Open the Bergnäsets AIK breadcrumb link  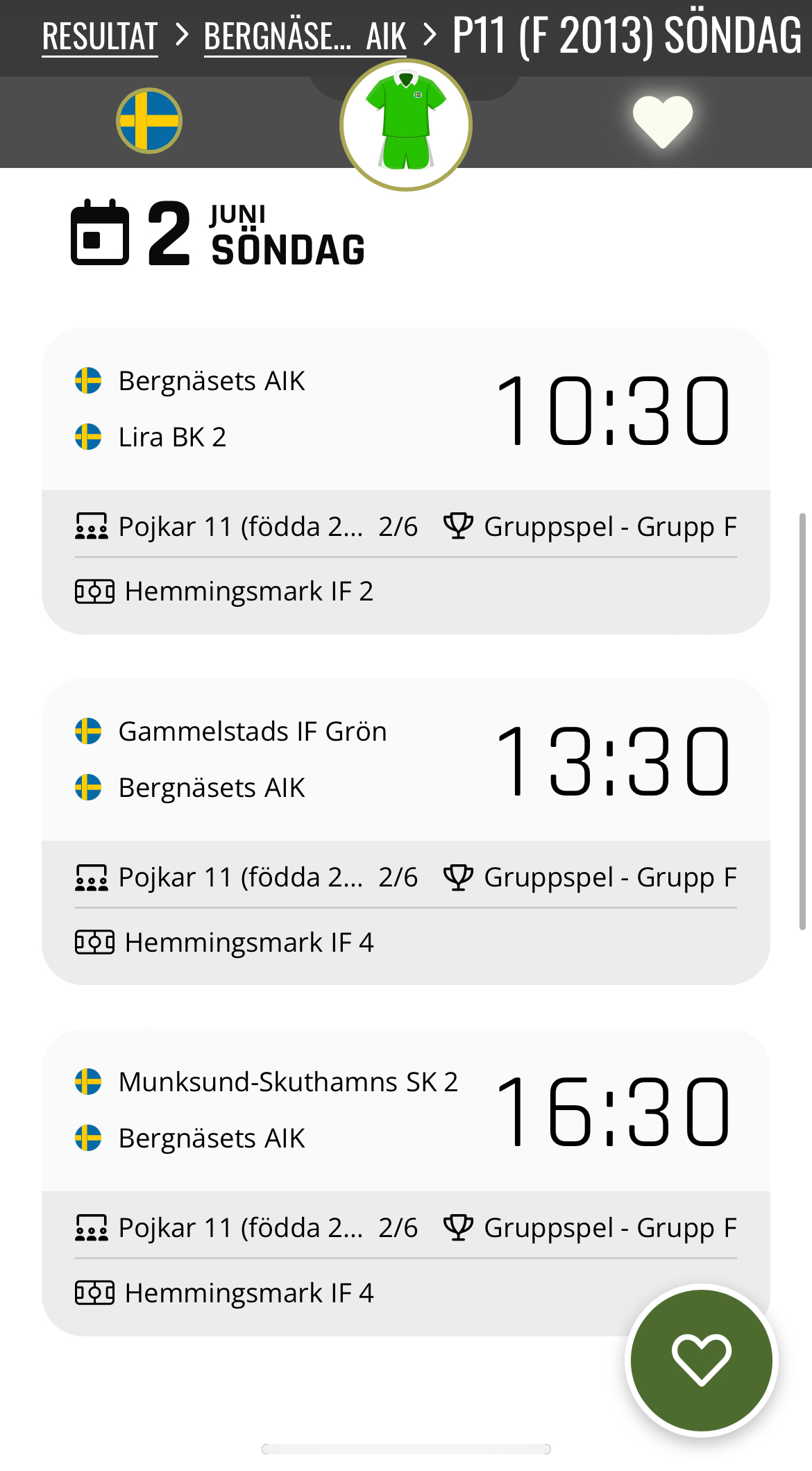[x=305, y=36]
